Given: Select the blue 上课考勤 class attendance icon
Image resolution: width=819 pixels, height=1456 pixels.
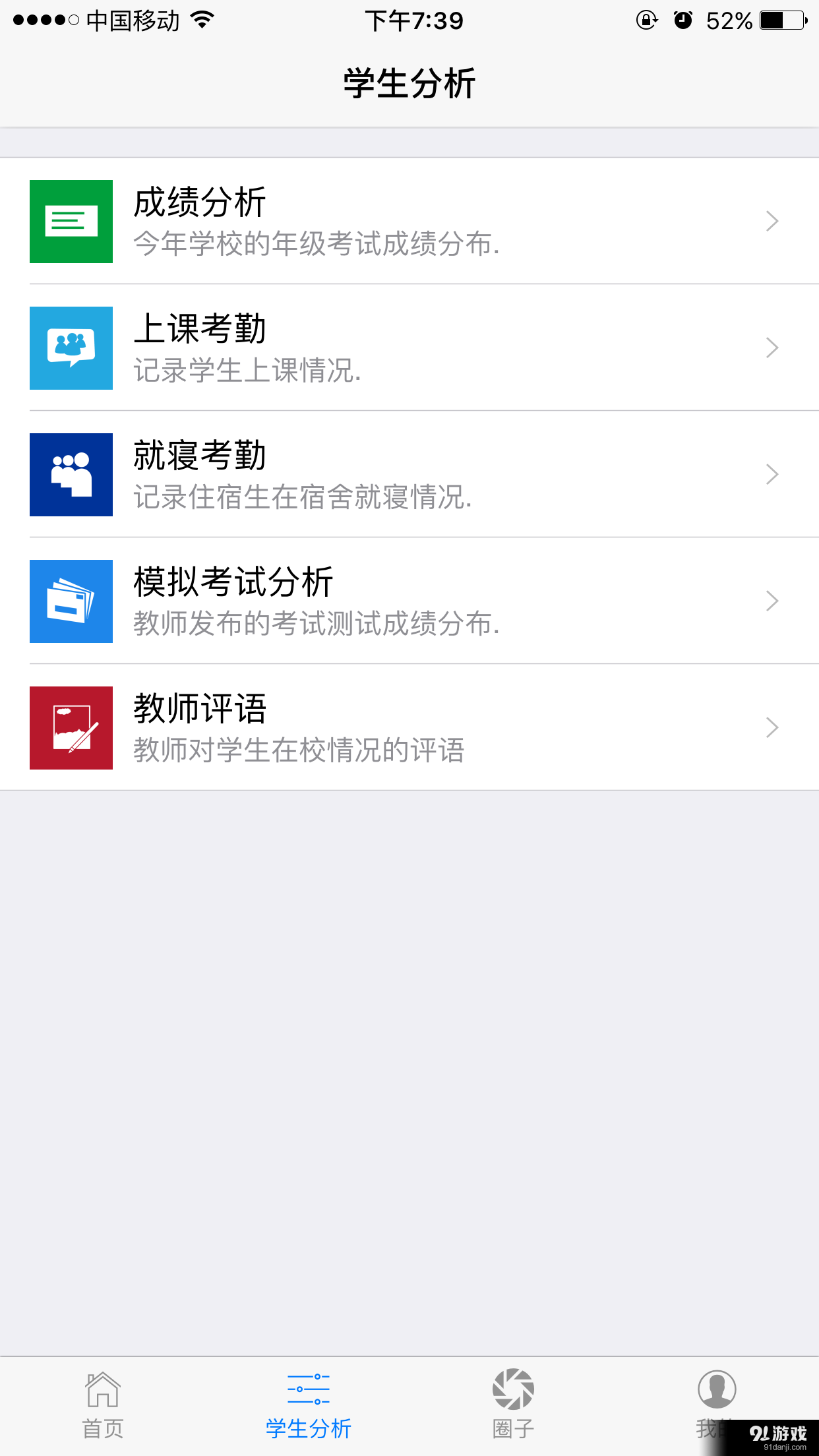Looking at the screenshot, I should click(x=71, y=348).
